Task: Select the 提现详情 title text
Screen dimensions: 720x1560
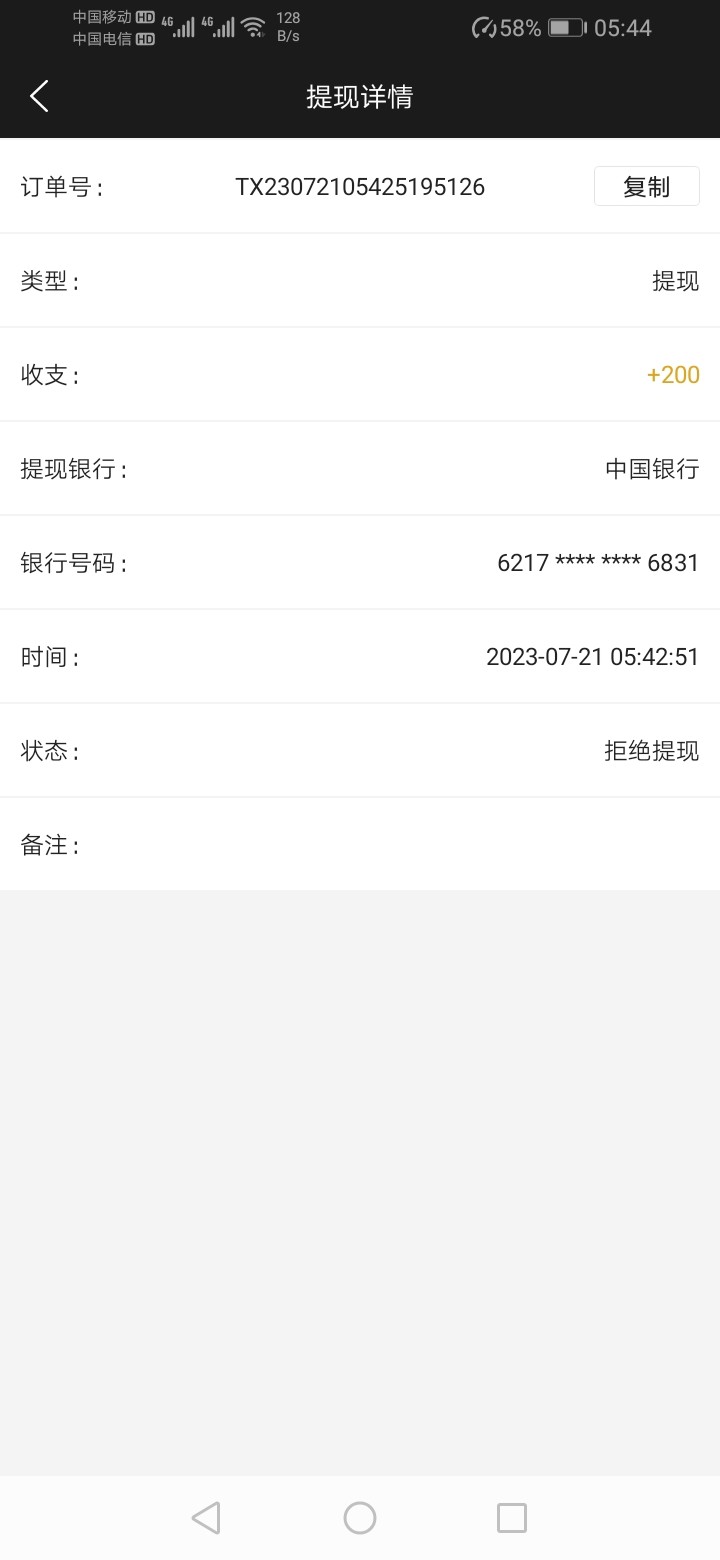Action: tap(360, 96)
